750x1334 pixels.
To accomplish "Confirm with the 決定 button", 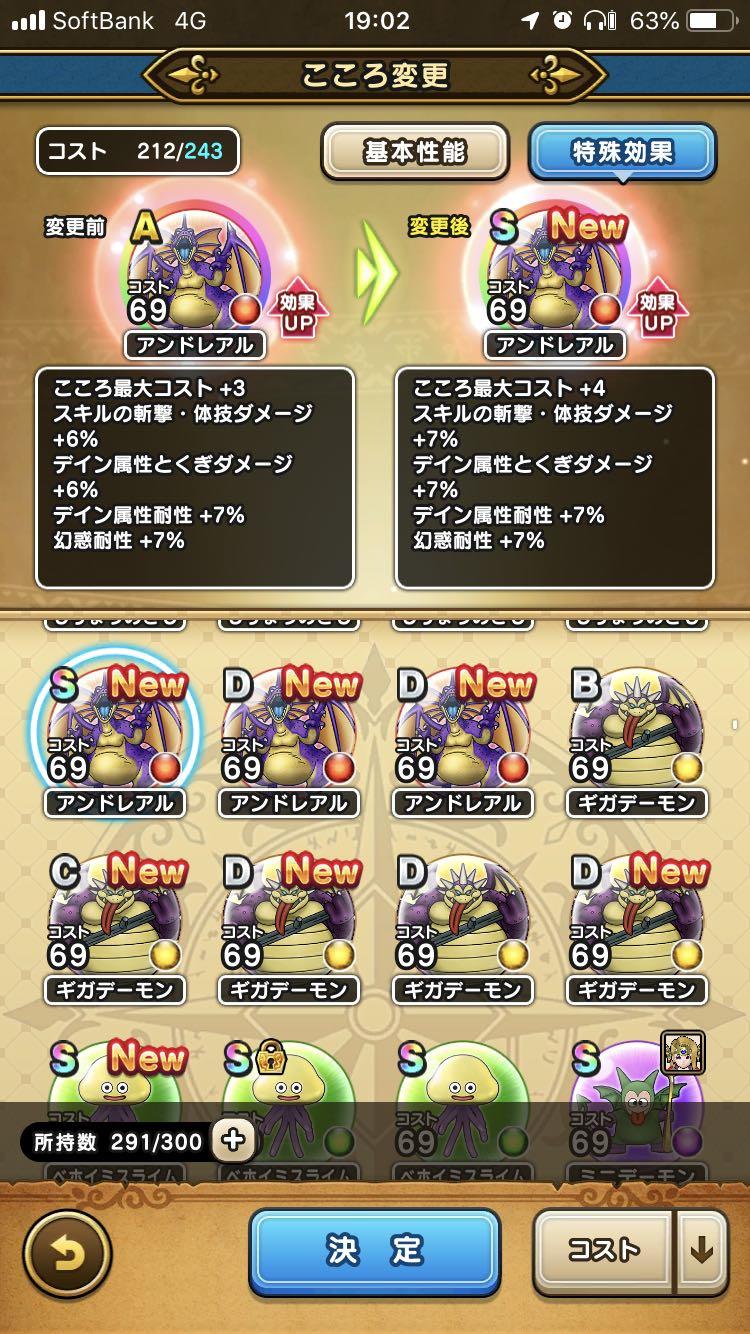I will [374, 1250].
